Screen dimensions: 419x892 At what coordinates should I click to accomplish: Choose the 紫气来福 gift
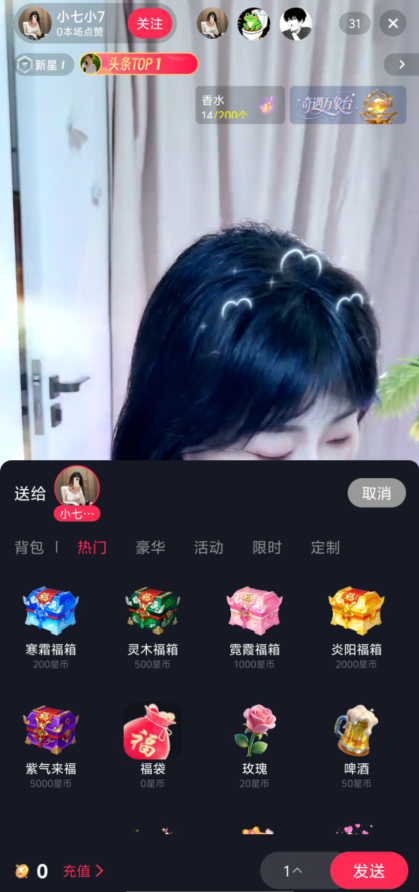click(51, 746)
